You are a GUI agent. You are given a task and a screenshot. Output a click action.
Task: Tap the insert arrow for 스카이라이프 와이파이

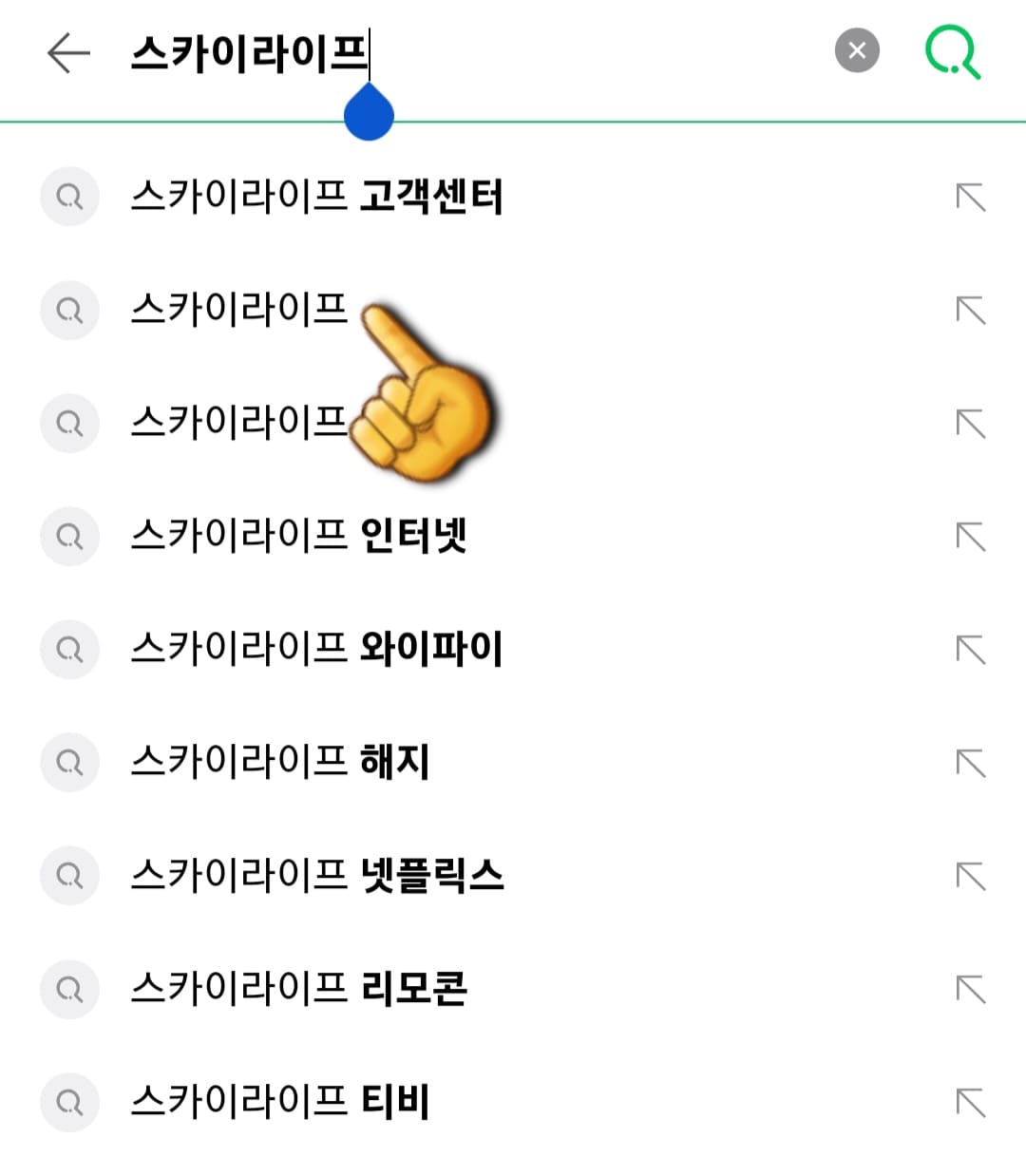coord(970,650)
